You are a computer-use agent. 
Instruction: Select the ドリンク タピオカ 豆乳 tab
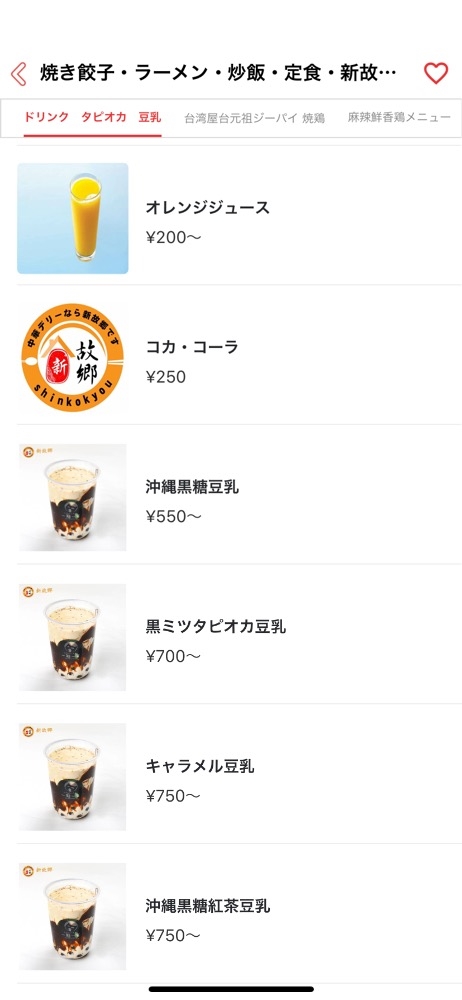pos(93,117)
